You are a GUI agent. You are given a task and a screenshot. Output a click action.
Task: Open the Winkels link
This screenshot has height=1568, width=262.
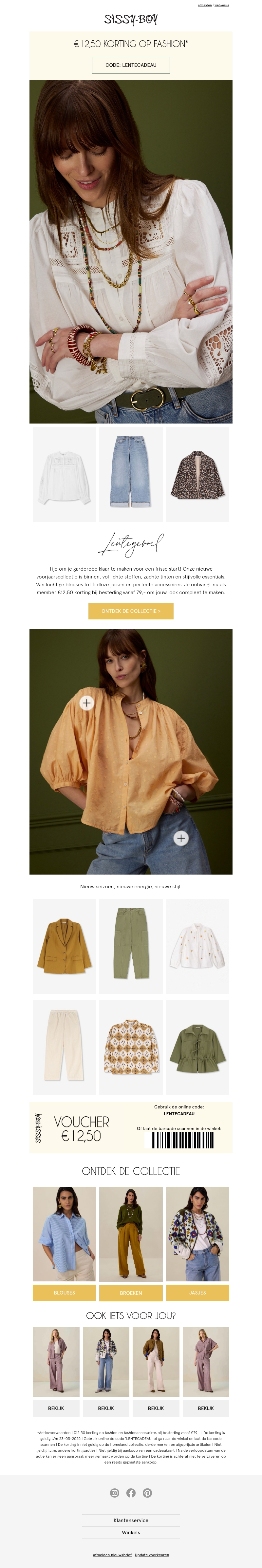click(131, 1532)
